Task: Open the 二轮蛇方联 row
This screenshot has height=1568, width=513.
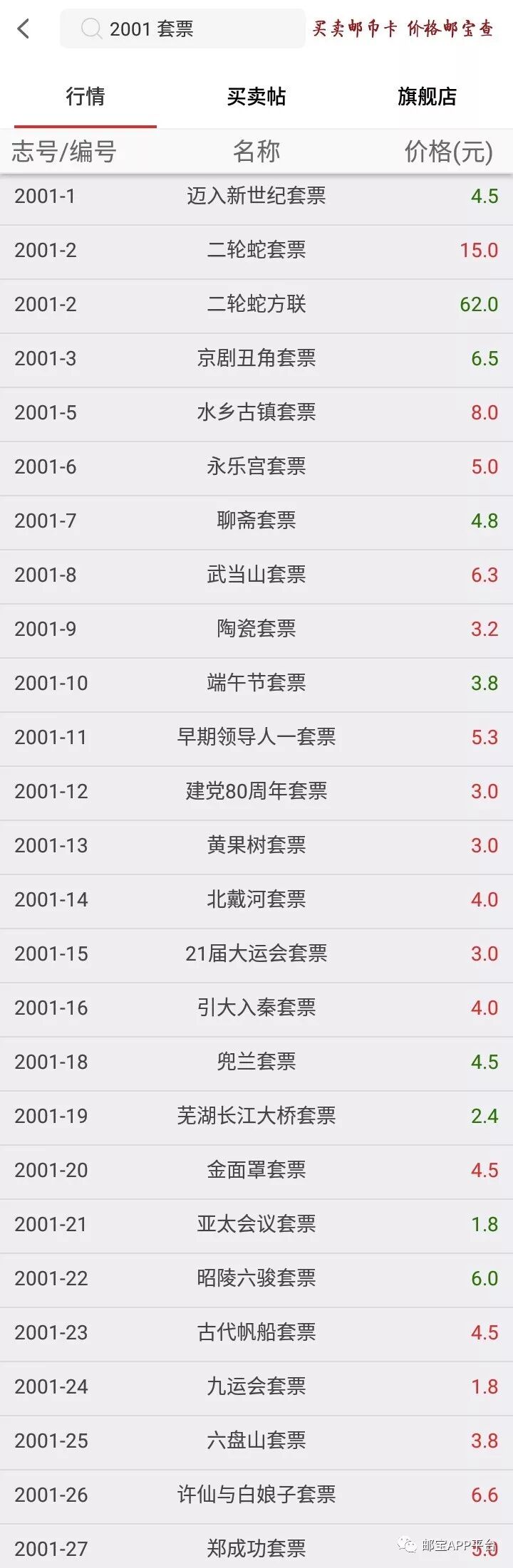Action: point(256,304)
